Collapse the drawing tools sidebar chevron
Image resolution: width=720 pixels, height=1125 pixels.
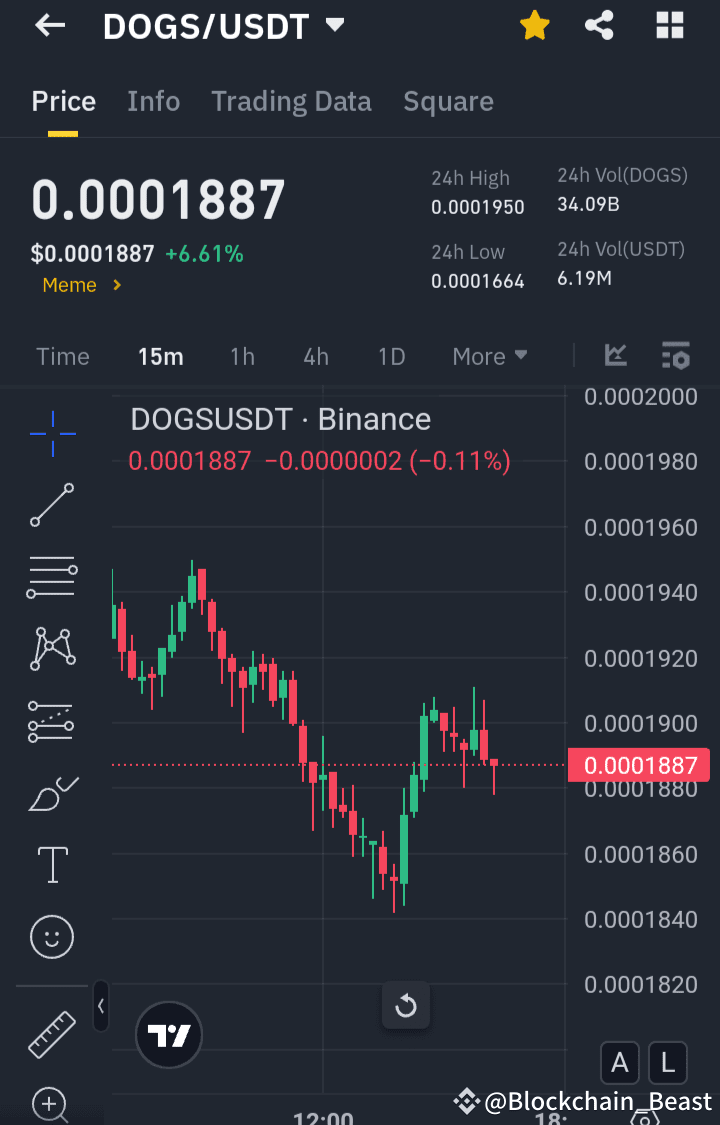100,1007
